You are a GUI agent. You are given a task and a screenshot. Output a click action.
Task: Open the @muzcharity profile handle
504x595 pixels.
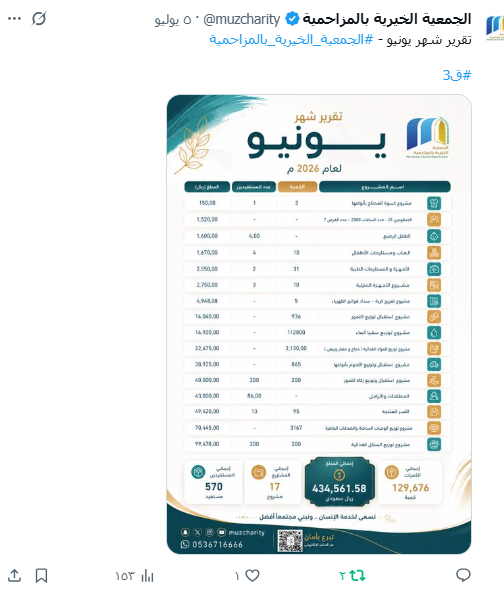point(241,19)
